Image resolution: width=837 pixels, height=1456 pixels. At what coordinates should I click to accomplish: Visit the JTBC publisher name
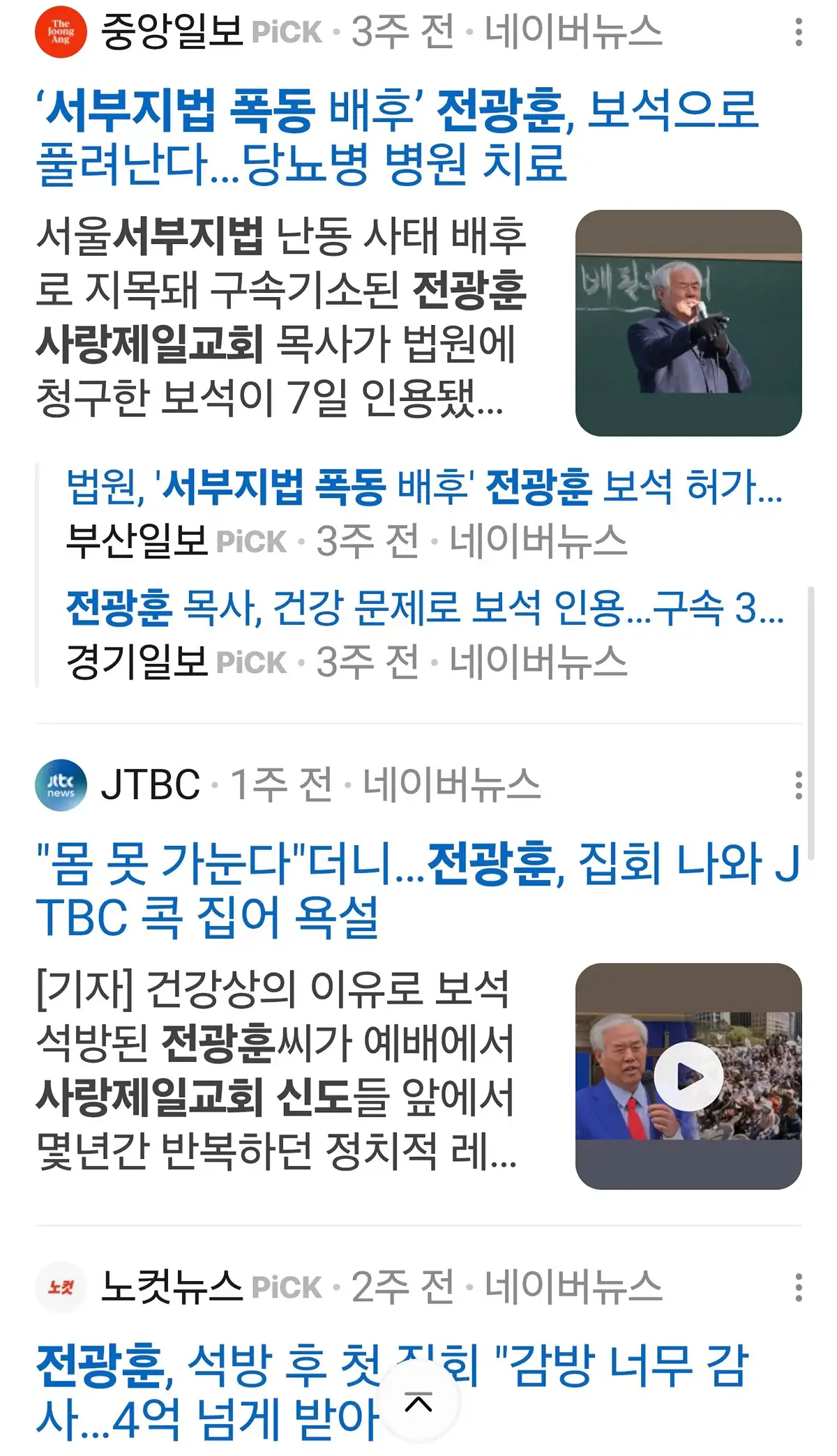(151, 785)
